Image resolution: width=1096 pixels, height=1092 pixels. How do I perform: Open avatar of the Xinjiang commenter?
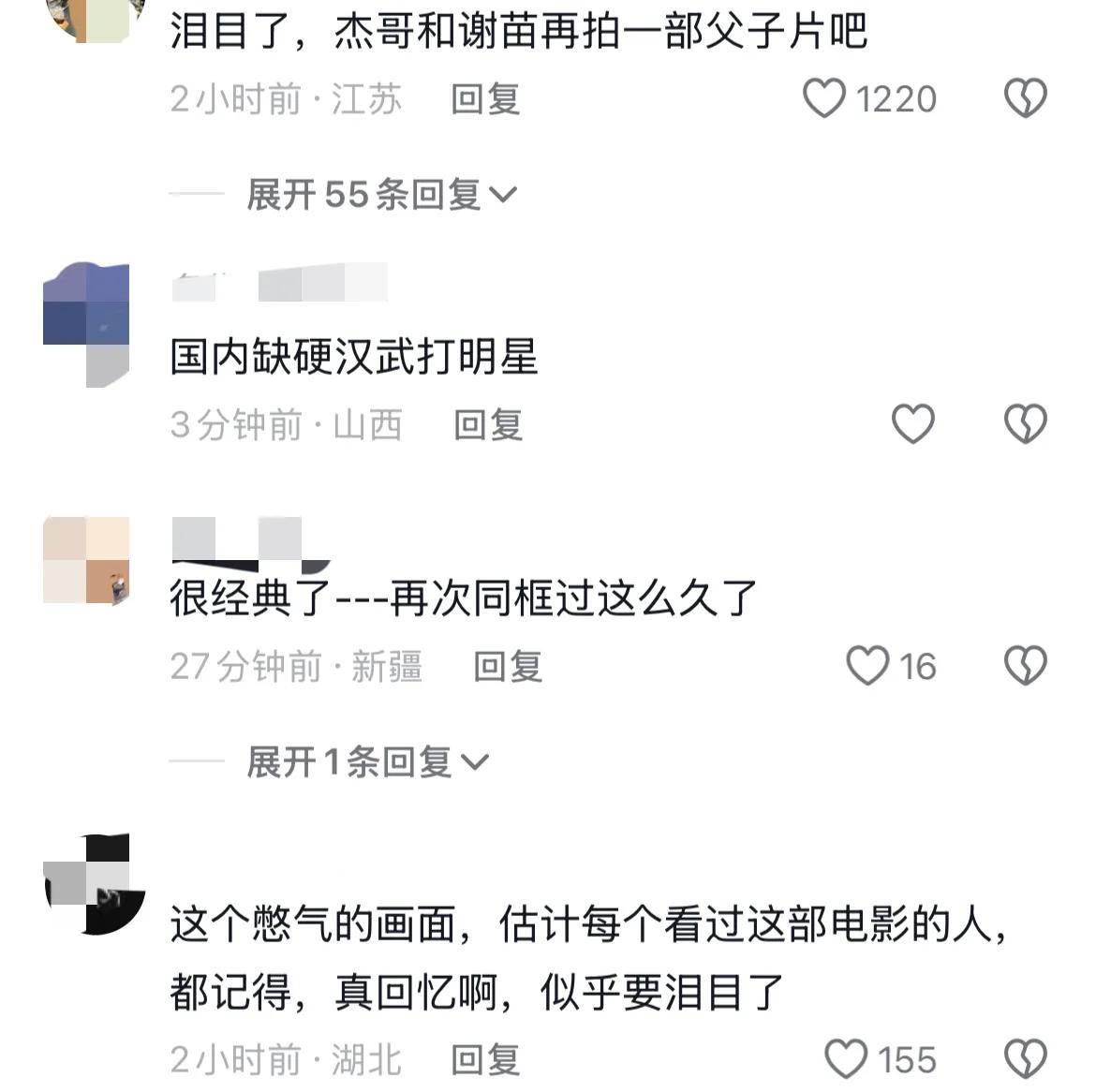(x=87, y=560)
